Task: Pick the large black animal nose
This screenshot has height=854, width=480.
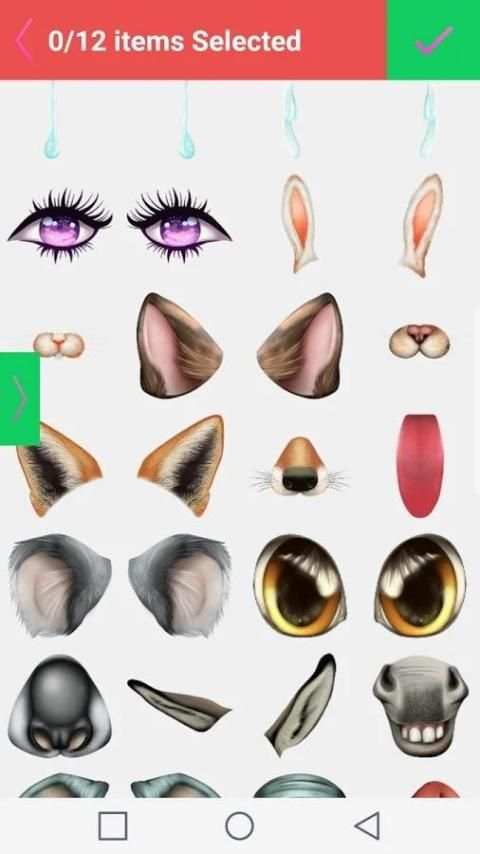Action: [x=60, y=706]
